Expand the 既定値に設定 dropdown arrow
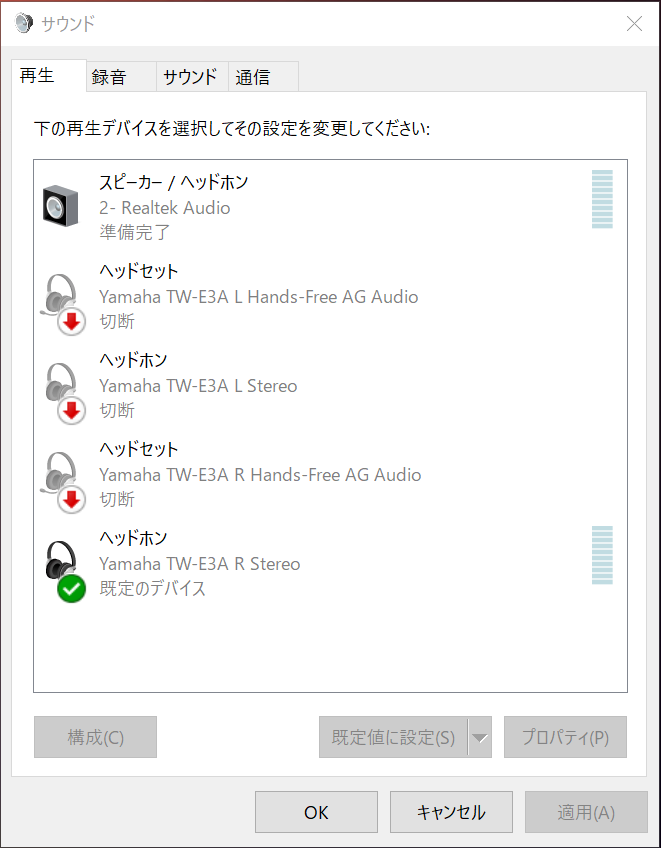The width and height of the screenshot is (661, 848). pyautogui.click(x=480, y=738)
